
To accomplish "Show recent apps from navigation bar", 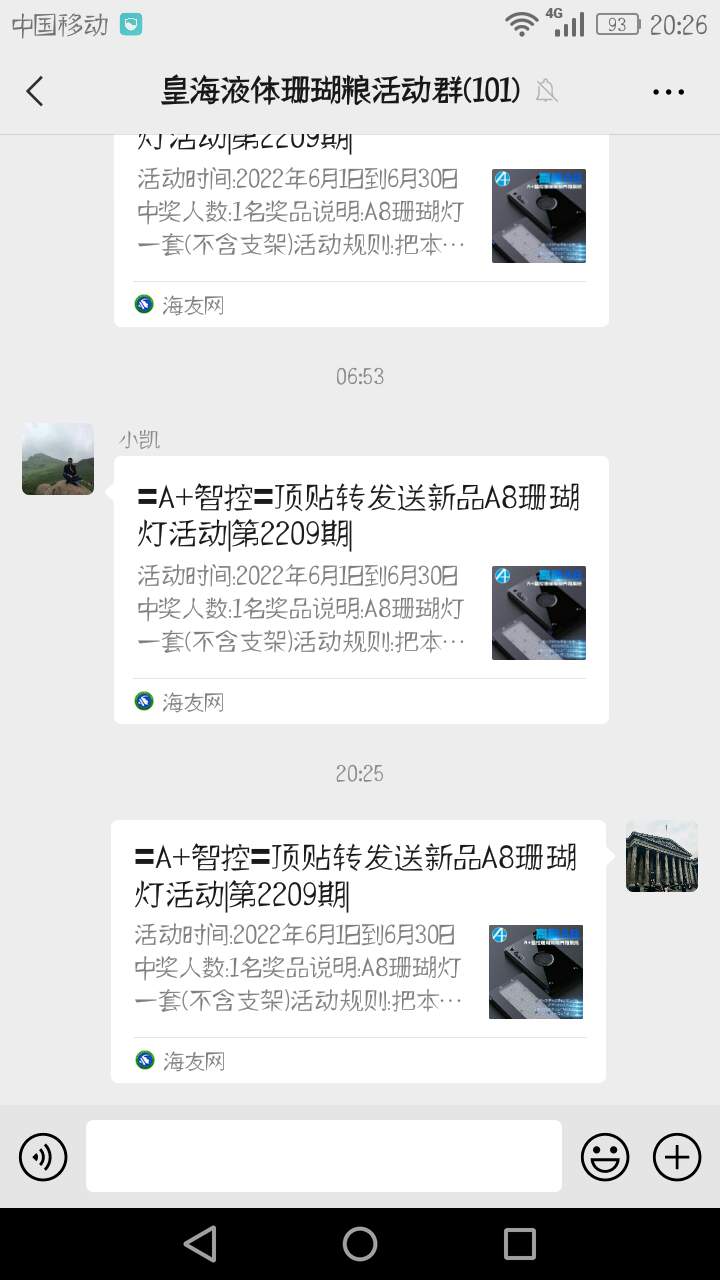I will 519,1244.
